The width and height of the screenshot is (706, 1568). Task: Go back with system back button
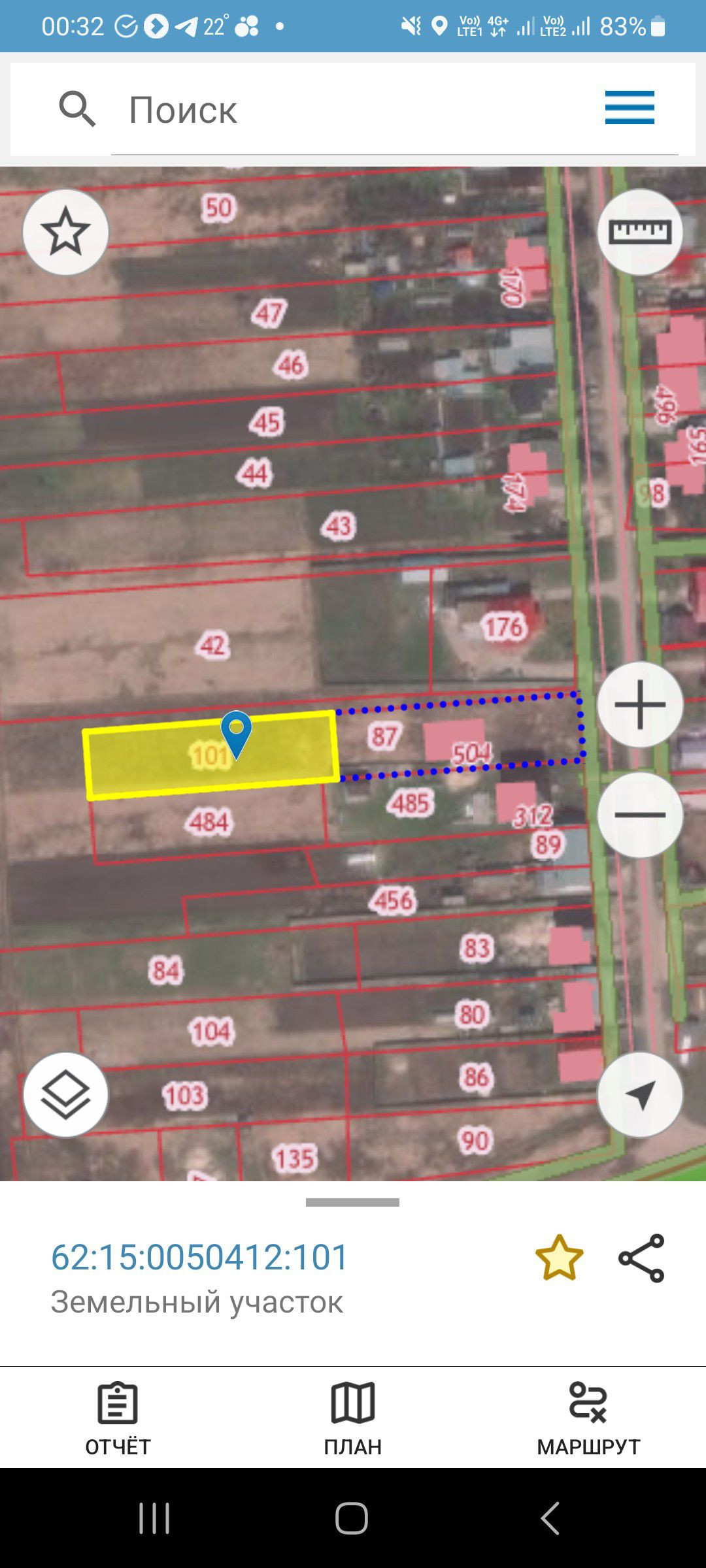click(550, 1517)
